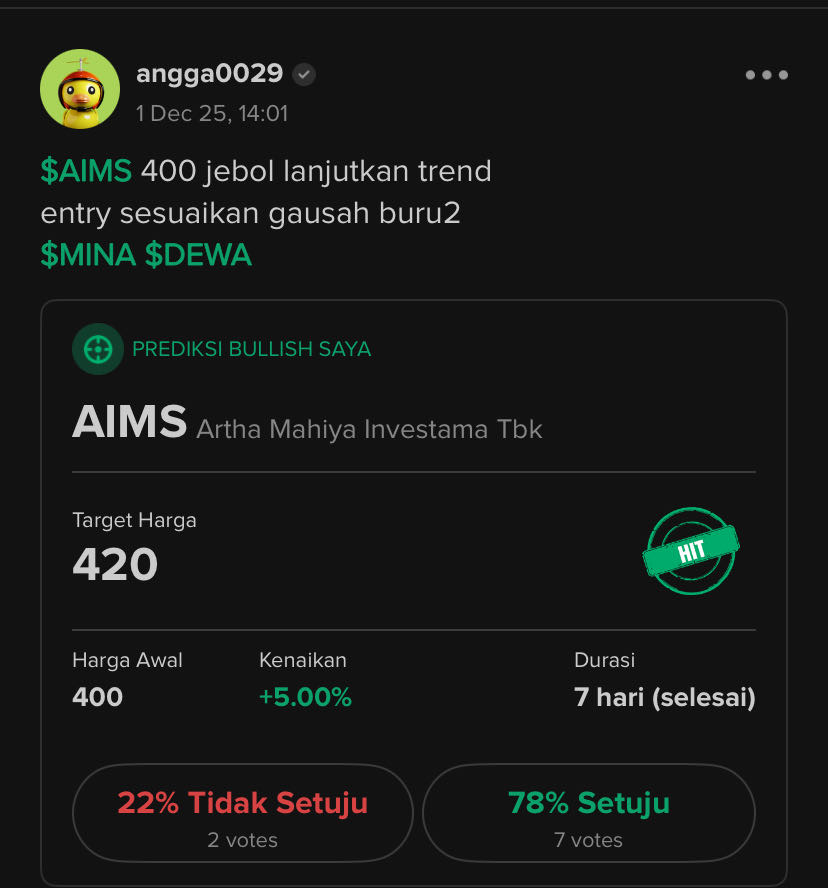
Task: Click the green HIT stamp badge
Action: 690,551
